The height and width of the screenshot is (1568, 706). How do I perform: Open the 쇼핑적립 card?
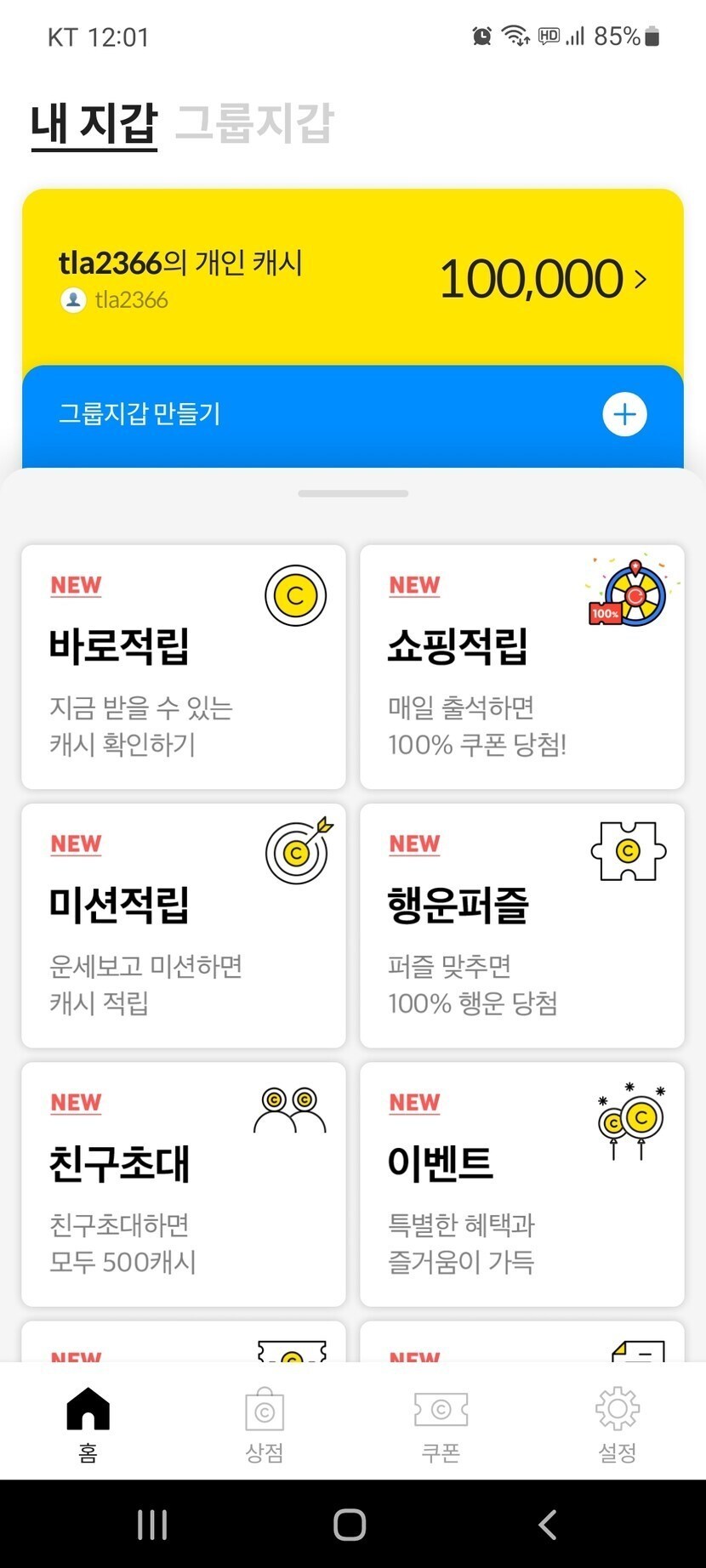click(521, 667)
